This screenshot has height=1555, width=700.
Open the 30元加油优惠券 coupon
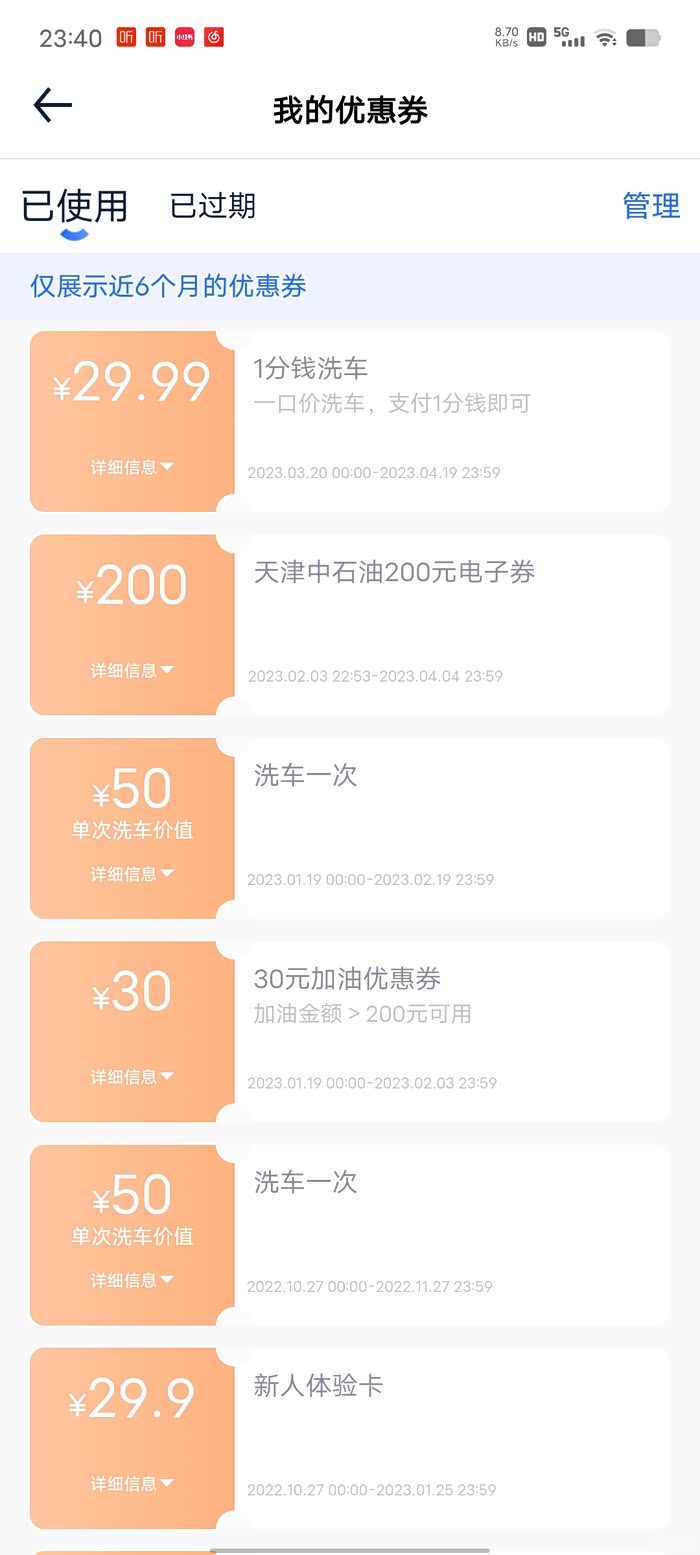click(x=350, y=1031)
